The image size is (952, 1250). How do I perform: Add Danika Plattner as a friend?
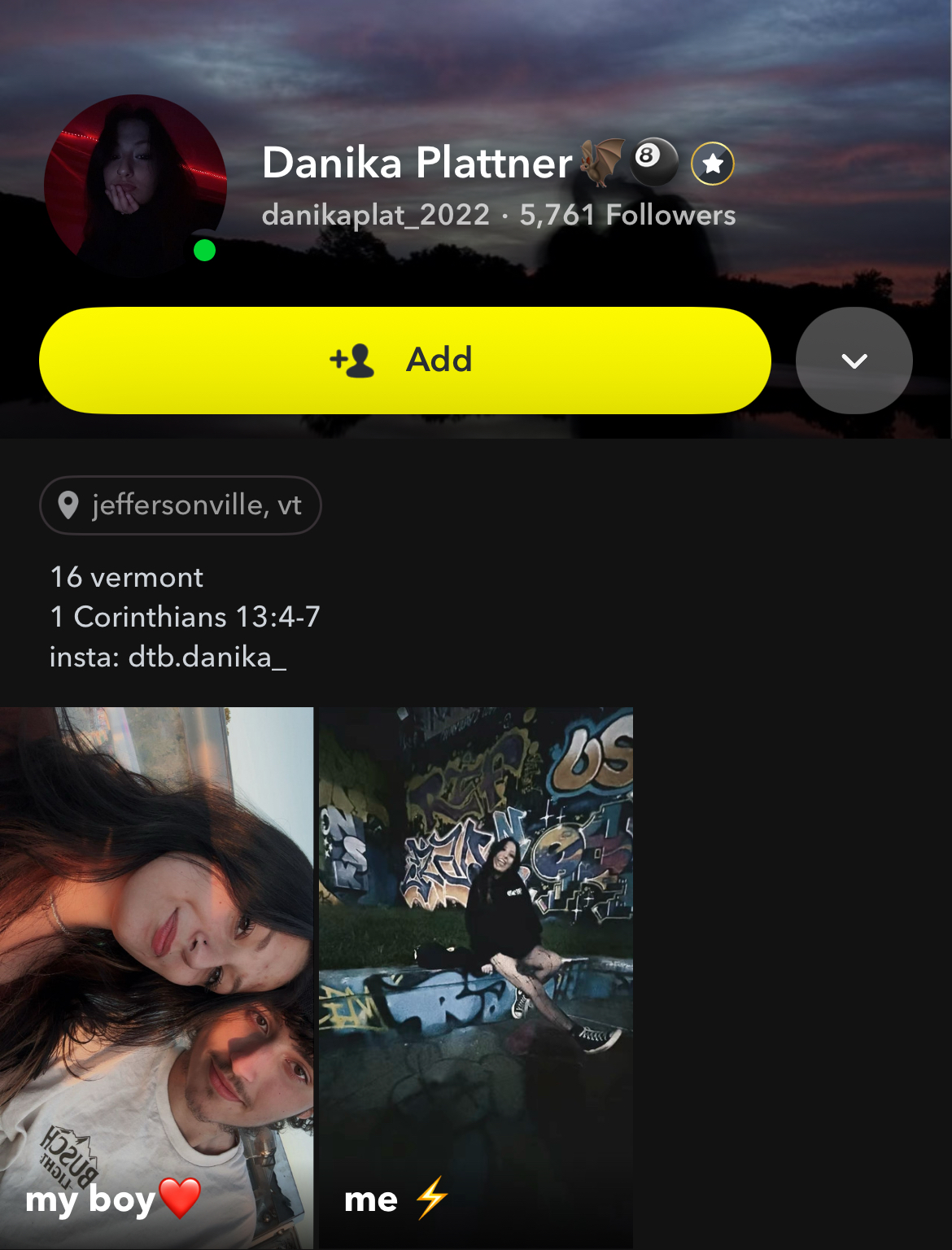pos(404,360)
